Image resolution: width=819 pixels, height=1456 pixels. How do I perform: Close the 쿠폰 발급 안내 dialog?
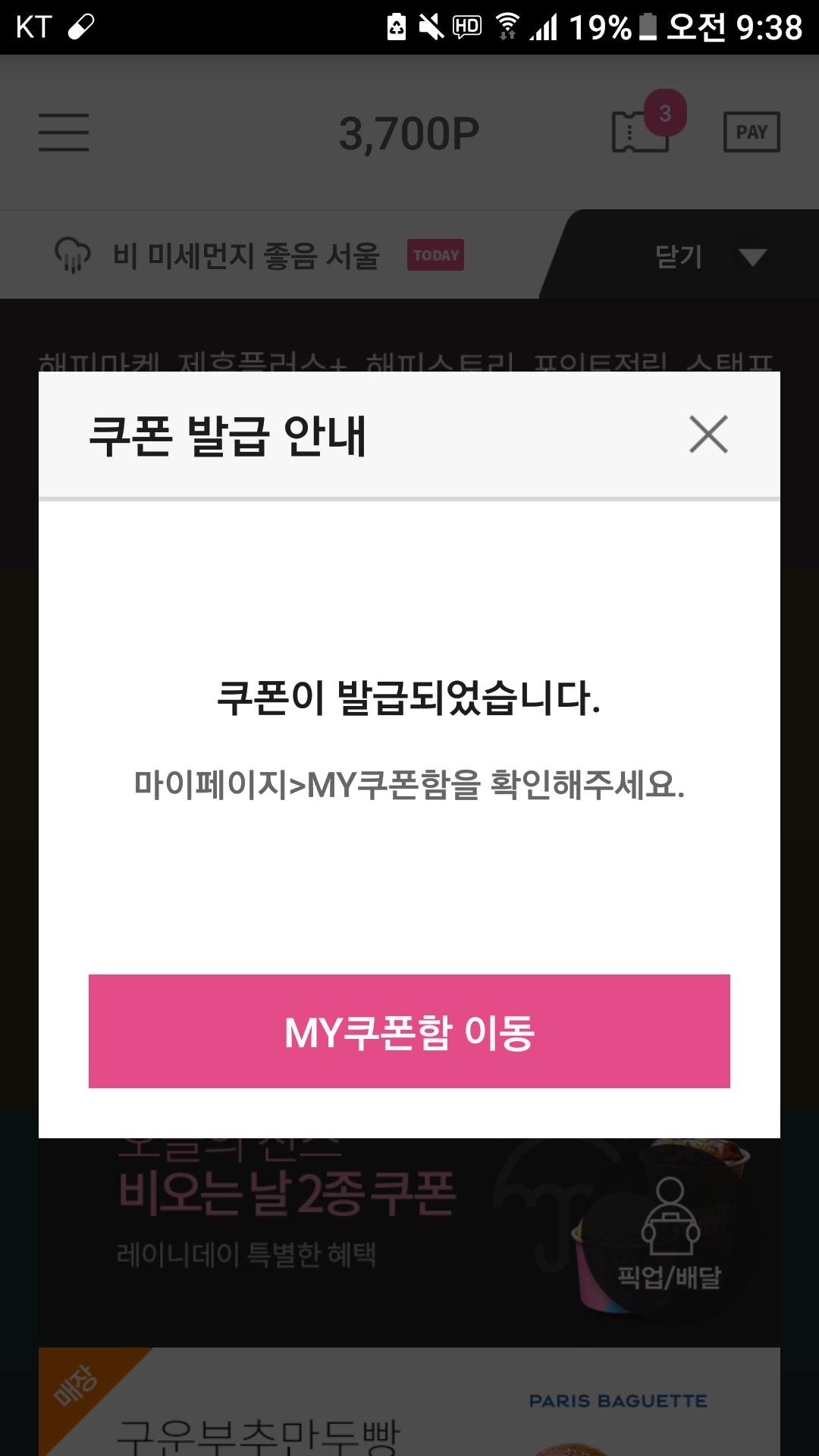click(708, 435)
